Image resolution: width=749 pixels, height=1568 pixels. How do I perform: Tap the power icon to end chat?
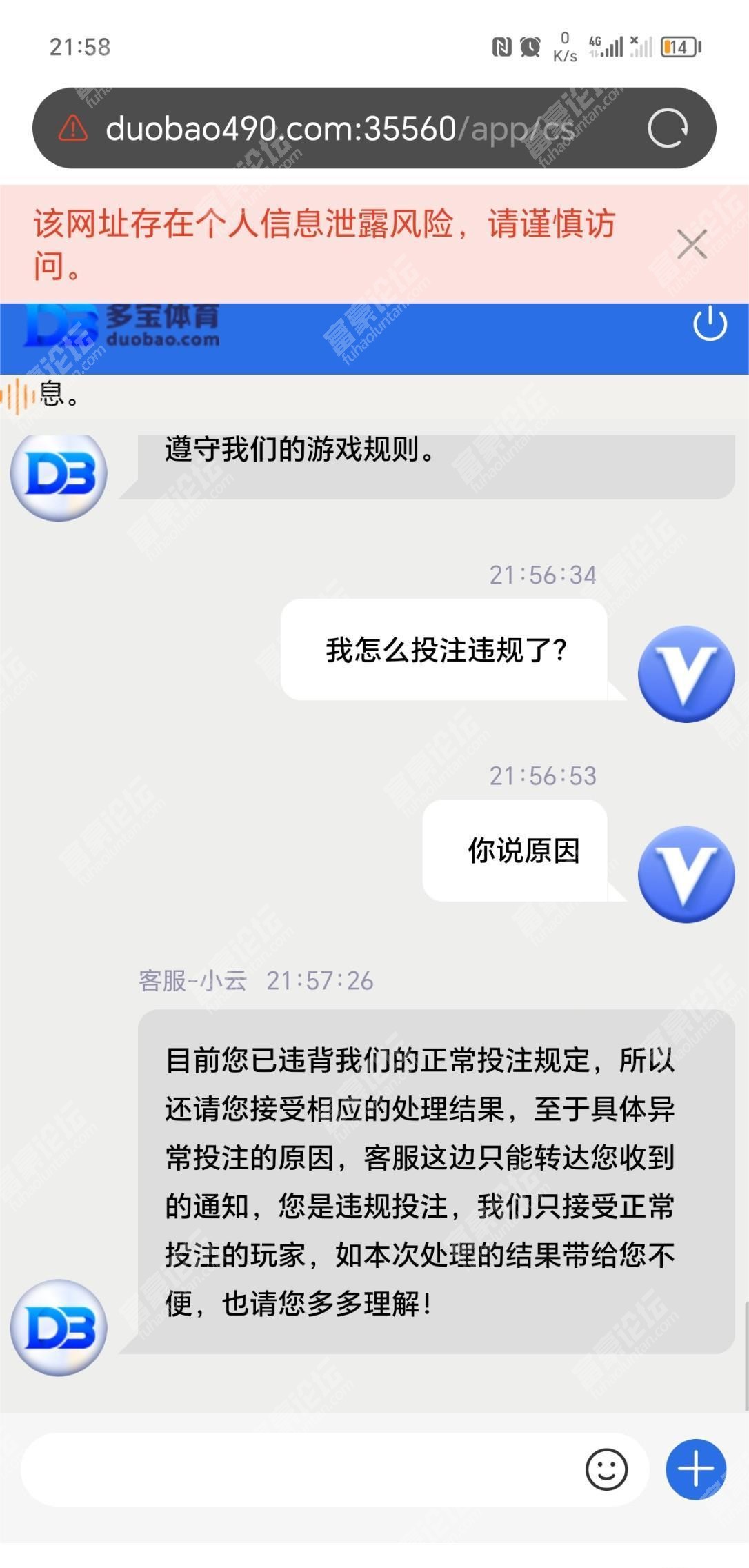pos(710,324)
